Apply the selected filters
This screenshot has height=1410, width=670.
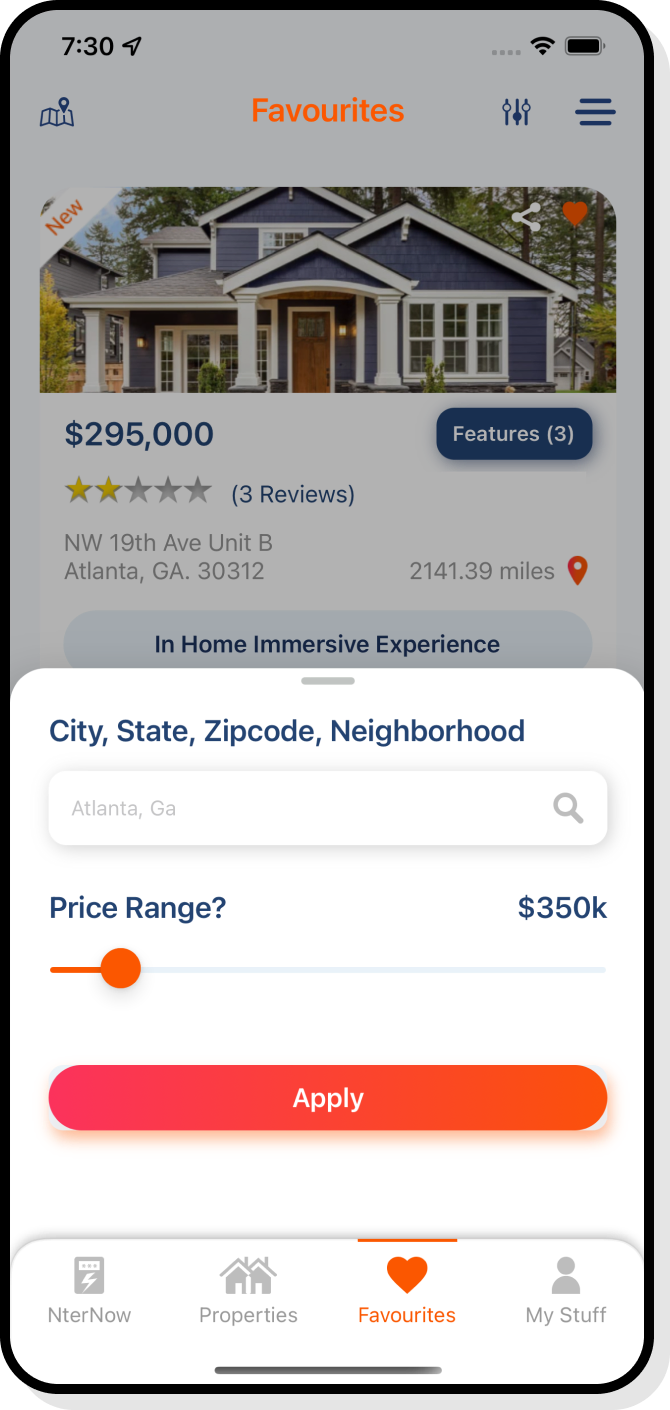point(328,1098)
